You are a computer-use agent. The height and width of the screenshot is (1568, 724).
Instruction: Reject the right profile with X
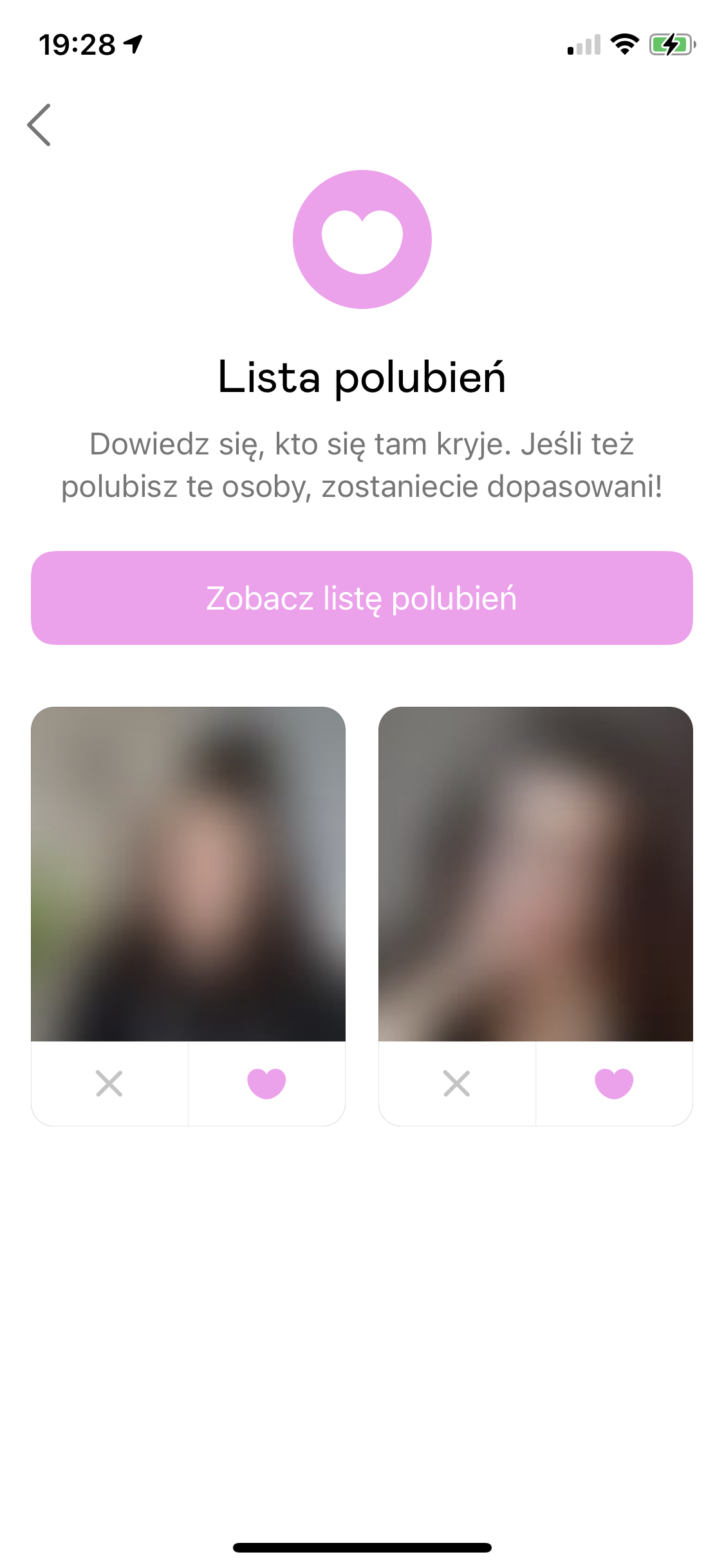click(x=457, y=1083)
